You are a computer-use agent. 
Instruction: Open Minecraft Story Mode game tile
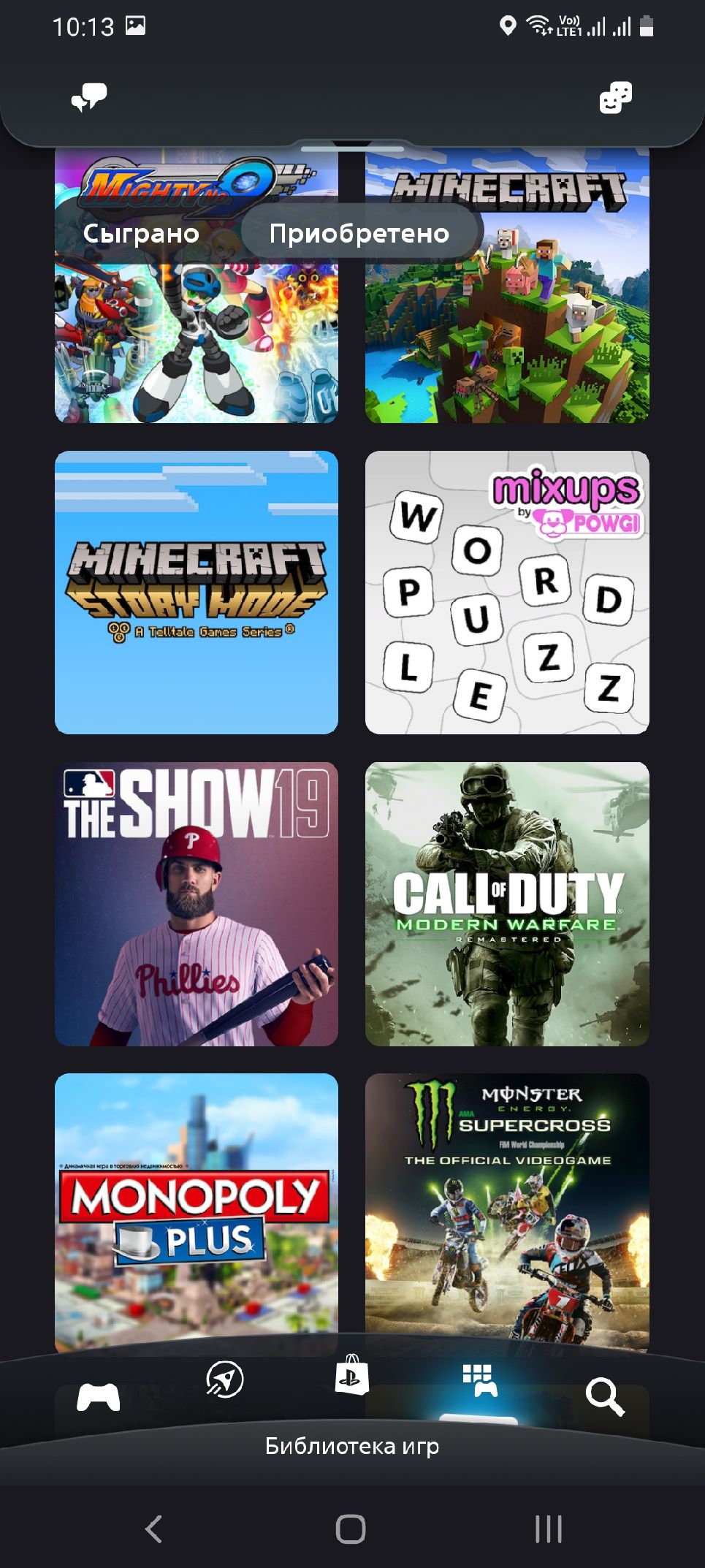[x=197, y=593]
